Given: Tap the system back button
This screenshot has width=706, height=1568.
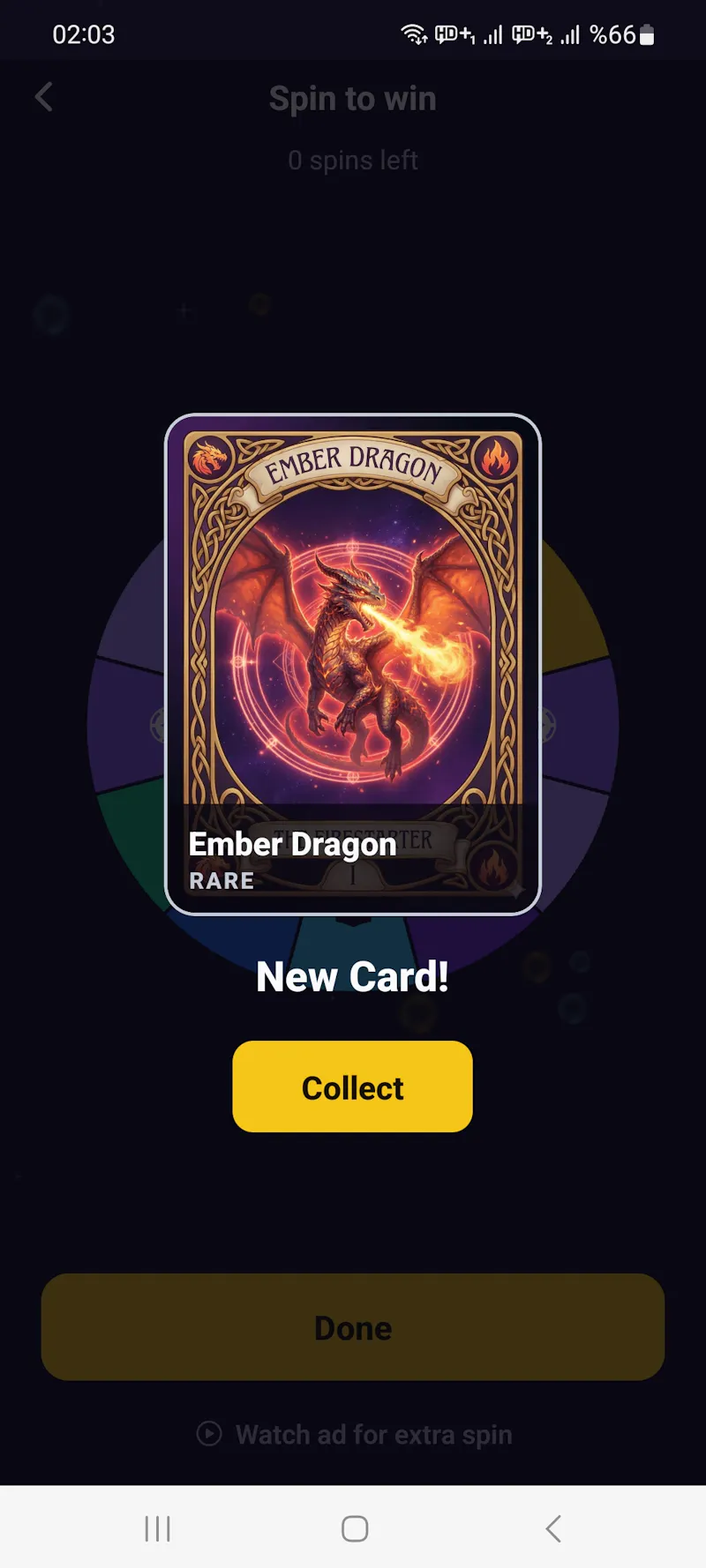Looking at the screenshot, I should 553,1528.
